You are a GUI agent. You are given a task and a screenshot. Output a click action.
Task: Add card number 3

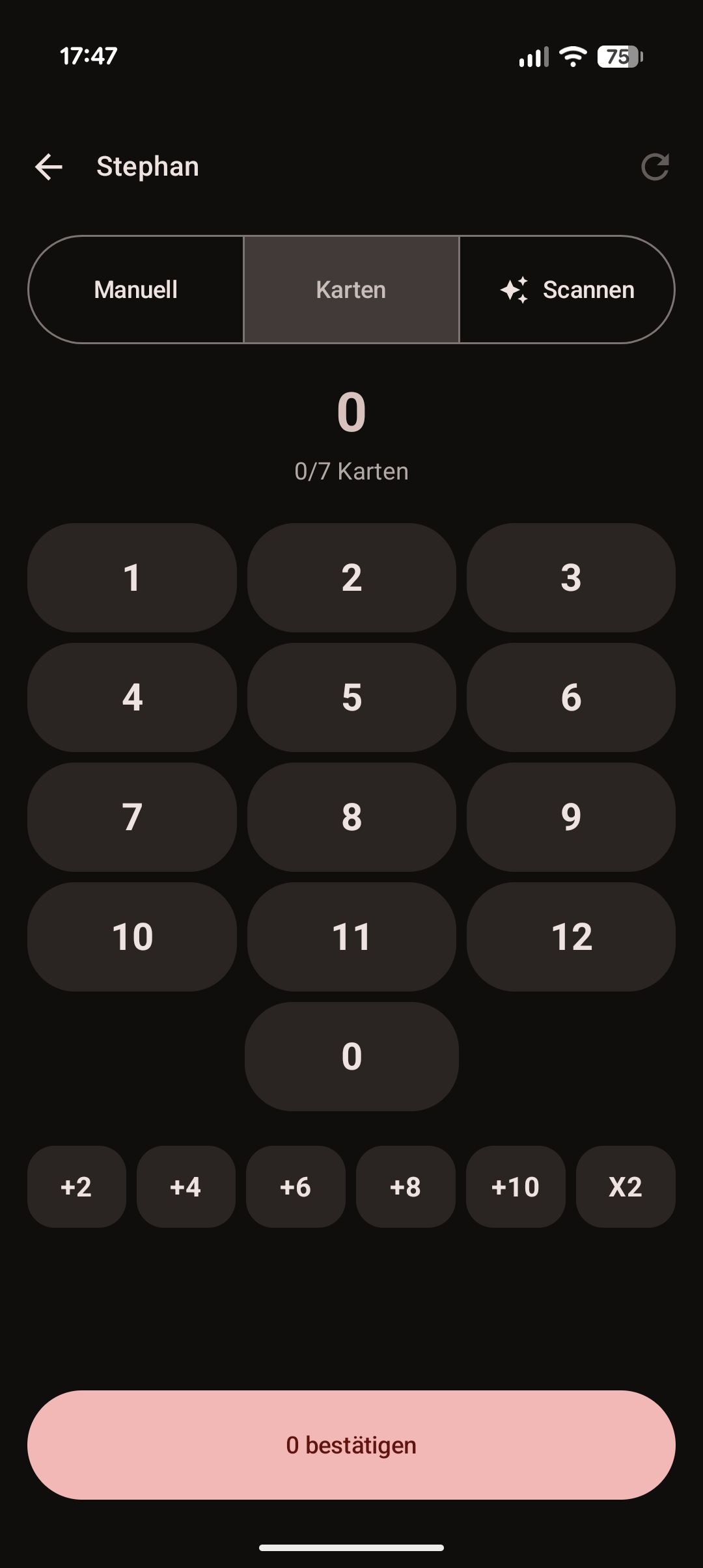pyautogui.click(x=571, y=578)
